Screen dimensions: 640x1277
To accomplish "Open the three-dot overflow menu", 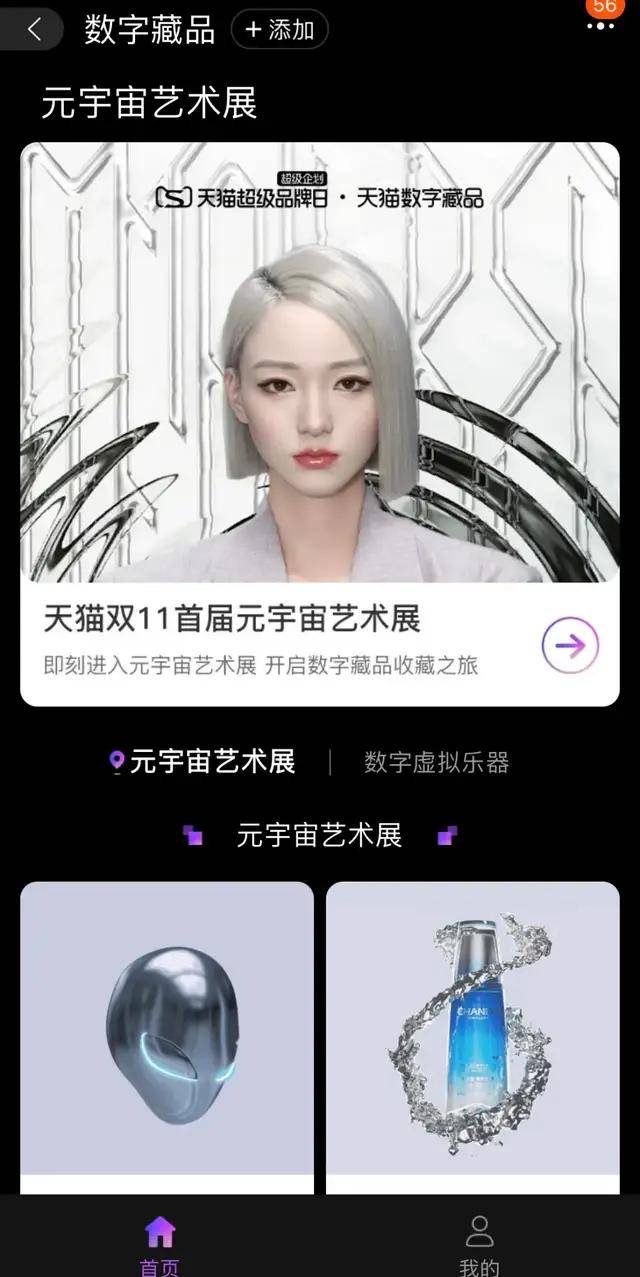I will tap(600, 27).
